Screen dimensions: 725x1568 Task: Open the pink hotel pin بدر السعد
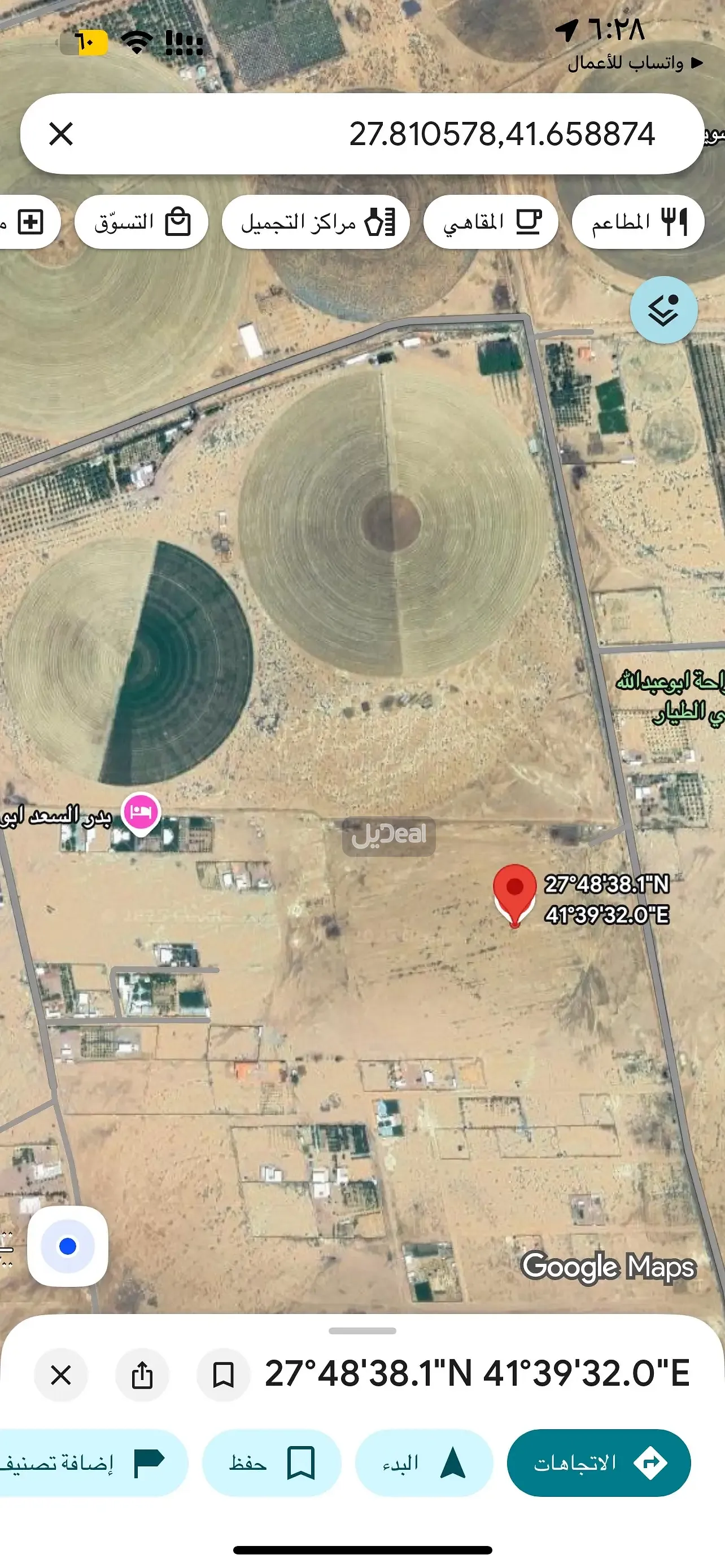coord(141,812)
